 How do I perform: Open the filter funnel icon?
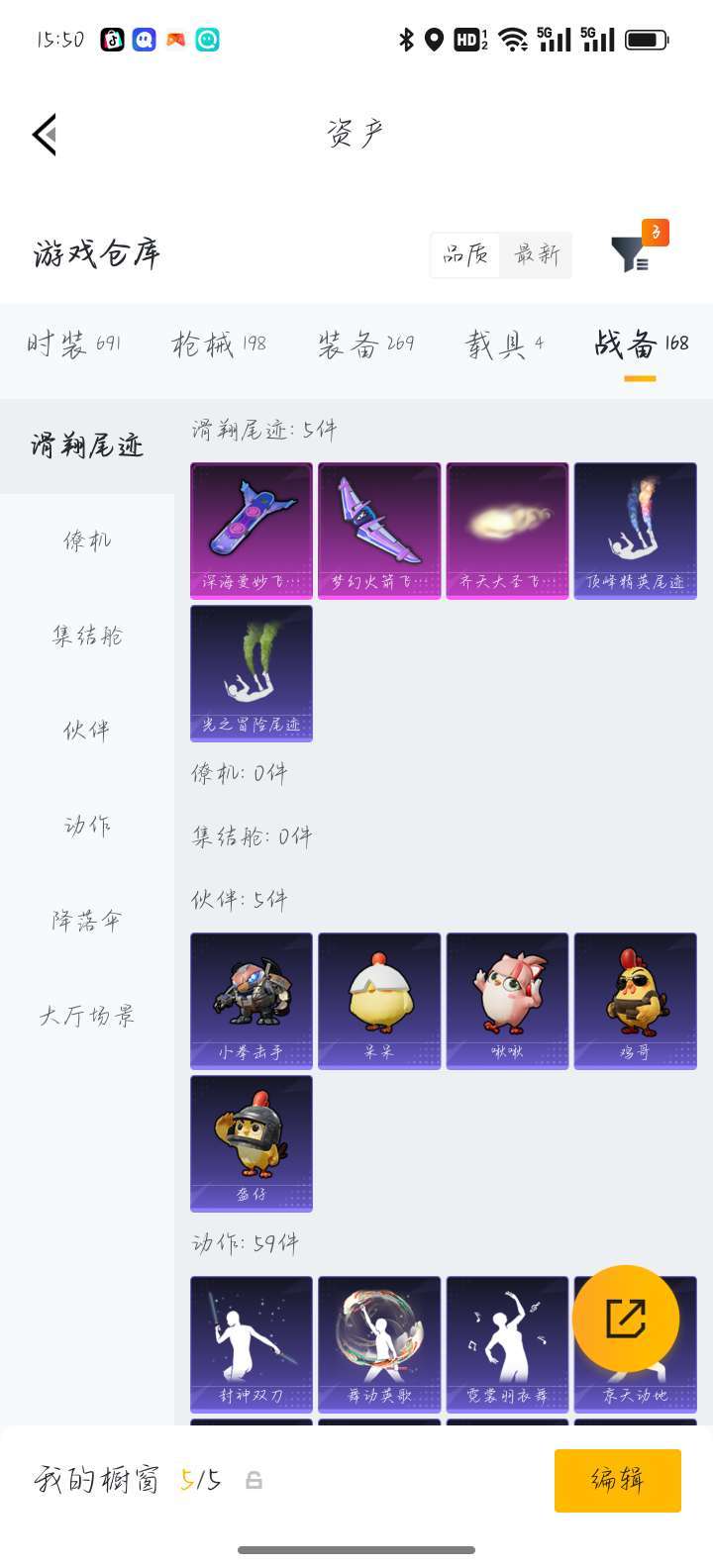click(631, 254)
